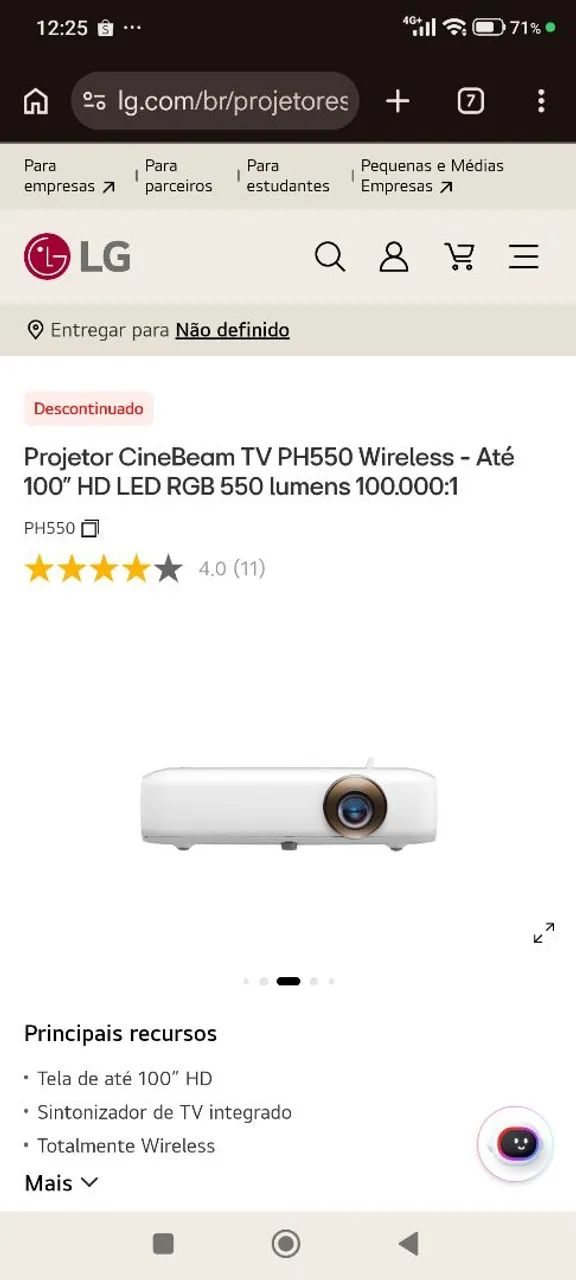Go to Para parceiros
This screenshot has height=1280, width=576.
(x=178, y=176)
